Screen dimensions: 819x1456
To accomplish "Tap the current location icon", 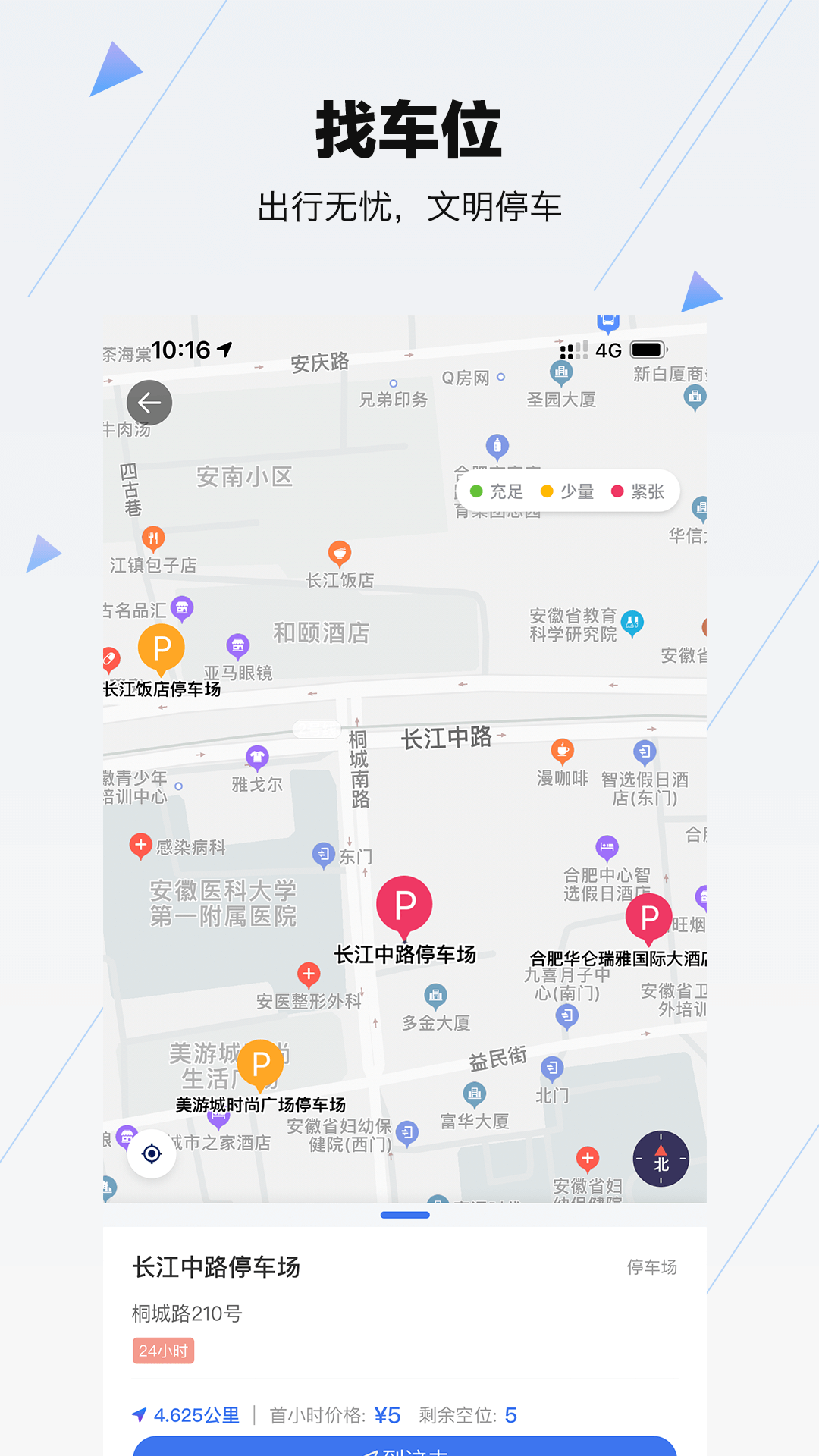I will pyautogui.click(x=152, y=1155).
